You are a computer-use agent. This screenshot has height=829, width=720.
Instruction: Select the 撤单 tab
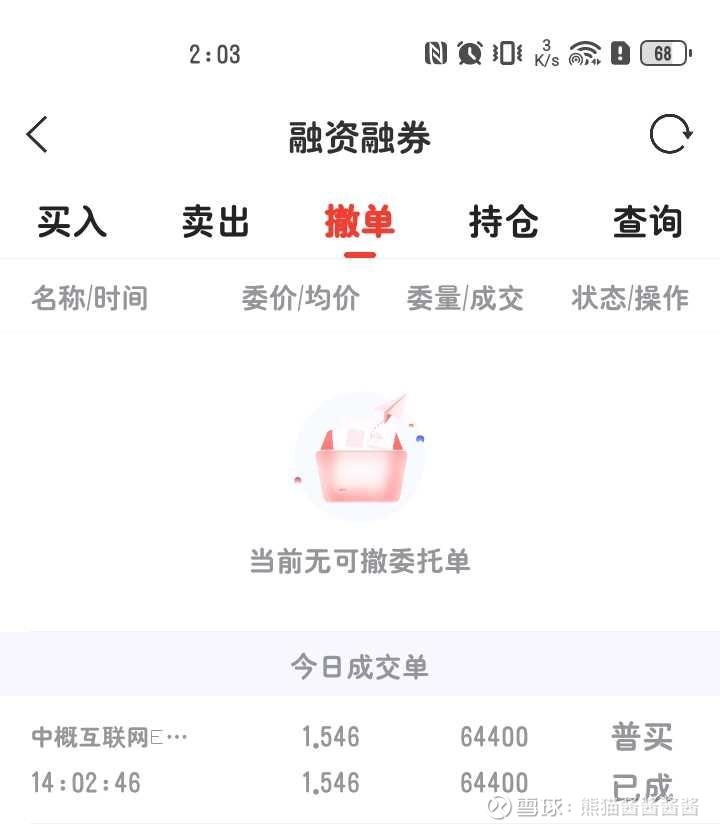point(359,222)
